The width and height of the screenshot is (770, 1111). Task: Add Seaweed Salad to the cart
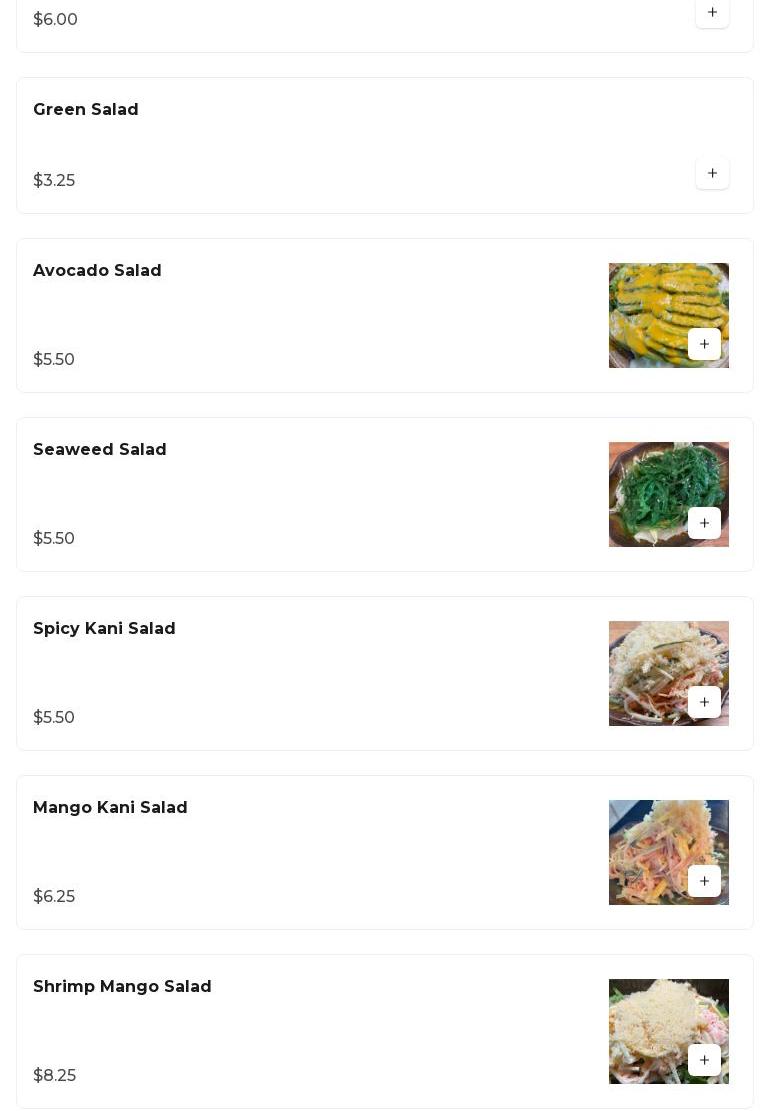coord(704,523)
